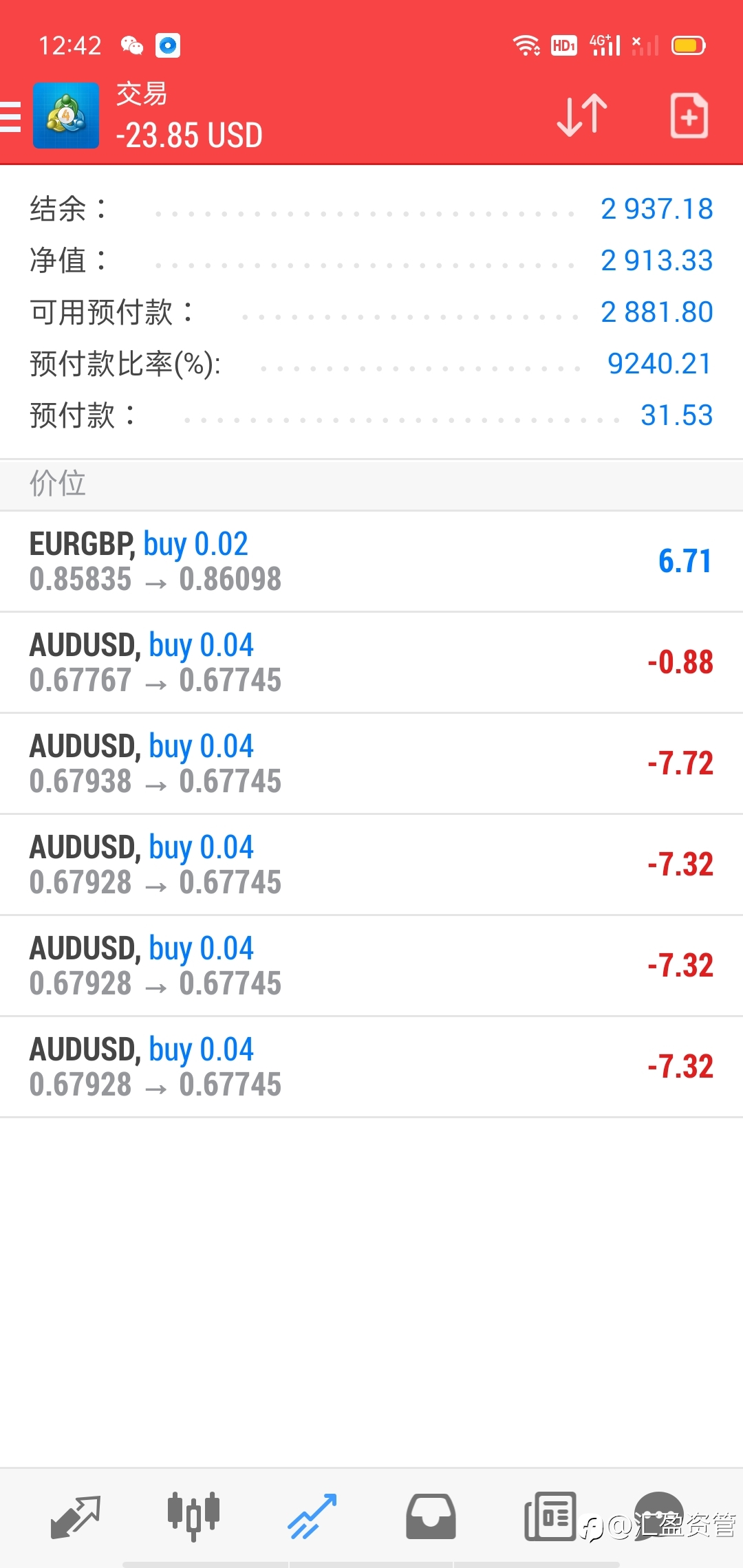The width and height of the screenshot is (743, 1568).
Task: Select the trade tab
Action: coord(312,1516)
